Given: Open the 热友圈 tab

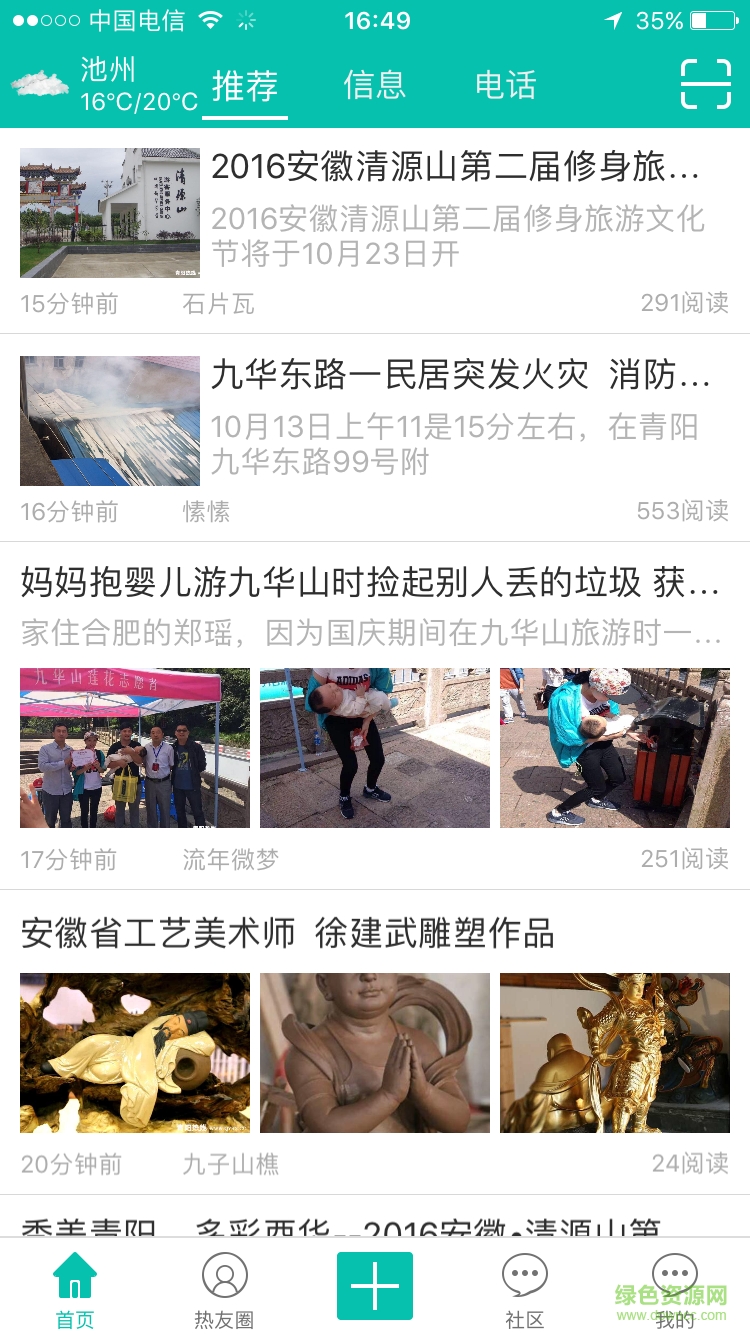Looking at the screenshot, I should (x=224, y=1288).
